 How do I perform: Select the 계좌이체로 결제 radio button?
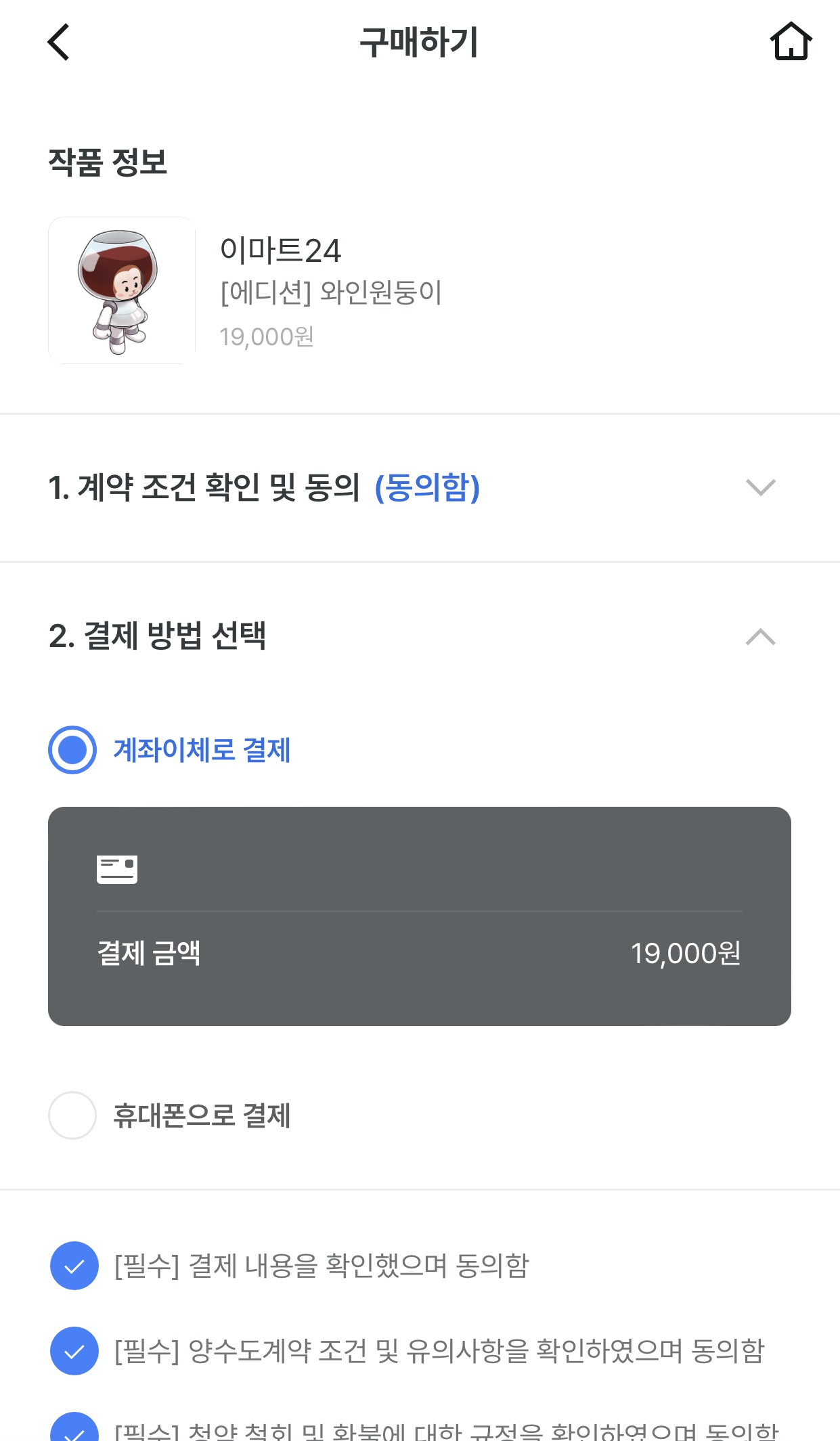coord(72,750)
